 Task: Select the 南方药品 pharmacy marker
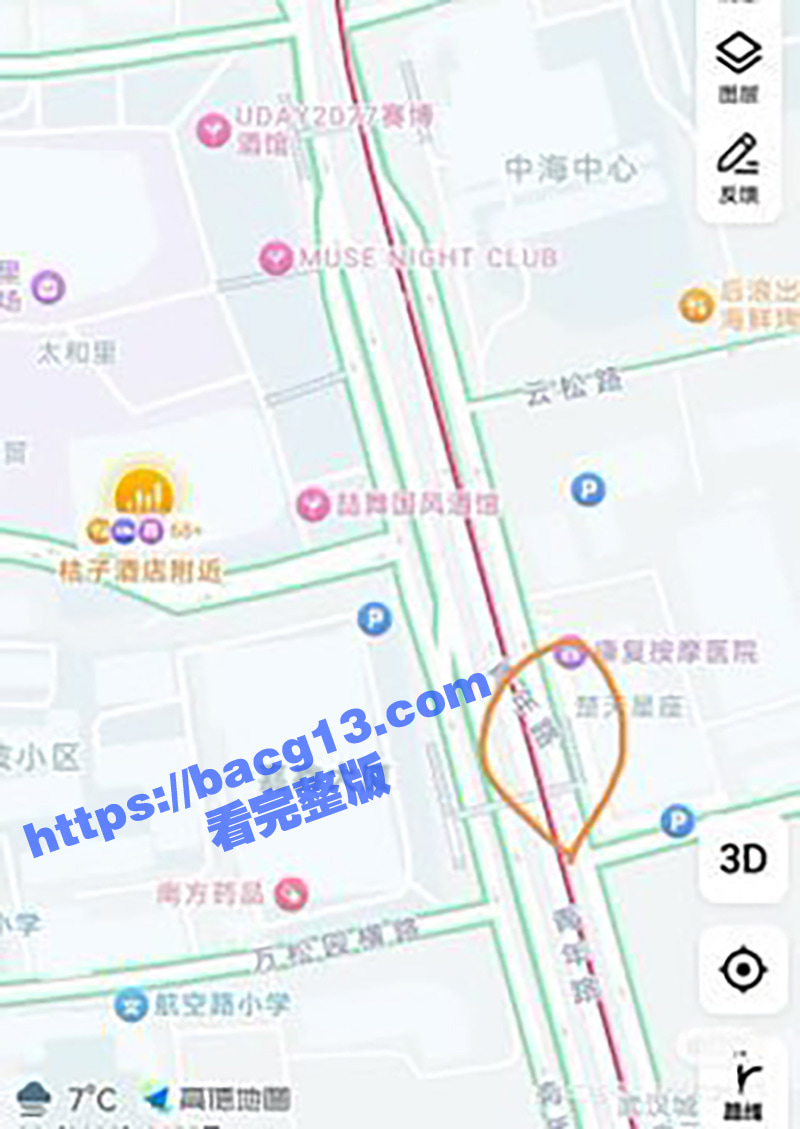point(292,892)
